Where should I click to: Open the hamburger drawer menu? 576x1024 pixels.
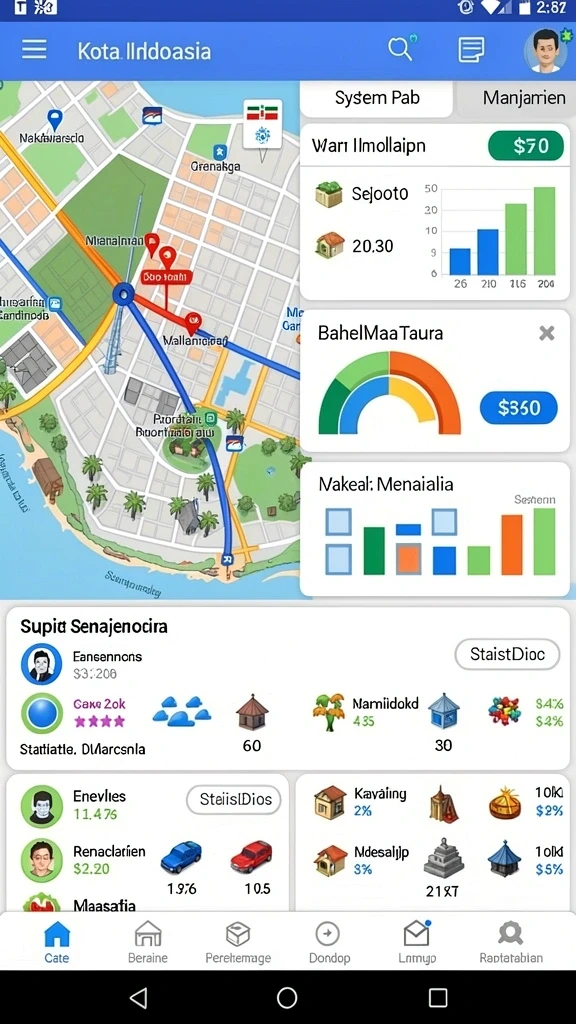[34, 50]
